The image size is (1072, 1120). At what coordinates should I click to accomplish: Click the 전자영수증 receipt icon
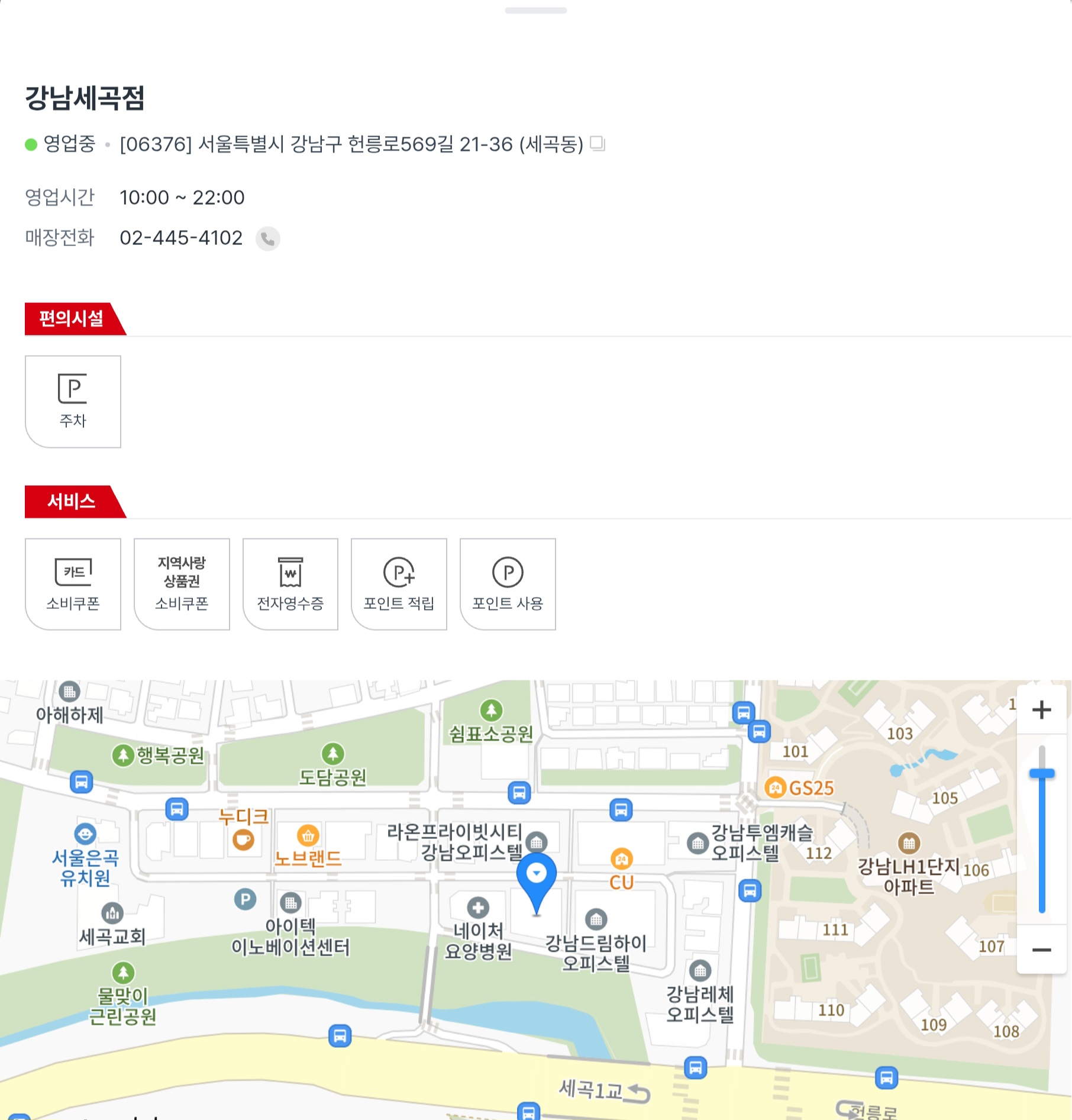pyautogui.click(x=290, y=583)
